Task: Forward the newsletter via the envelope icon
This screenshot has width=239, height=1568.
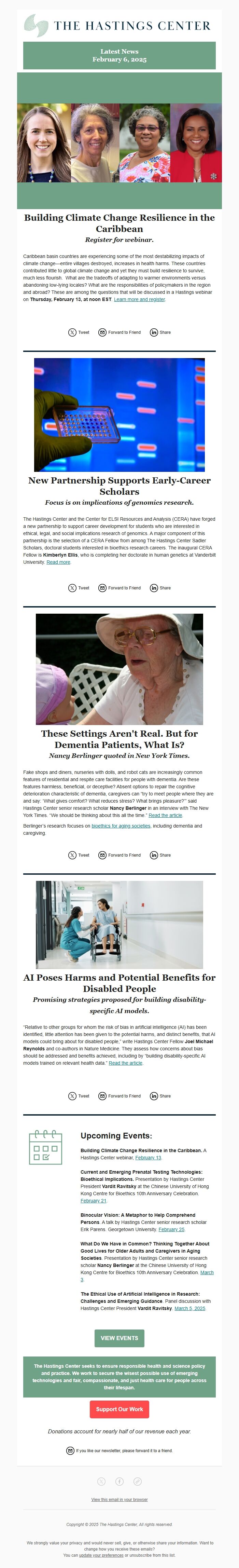Action: [x=71, y=1450]
